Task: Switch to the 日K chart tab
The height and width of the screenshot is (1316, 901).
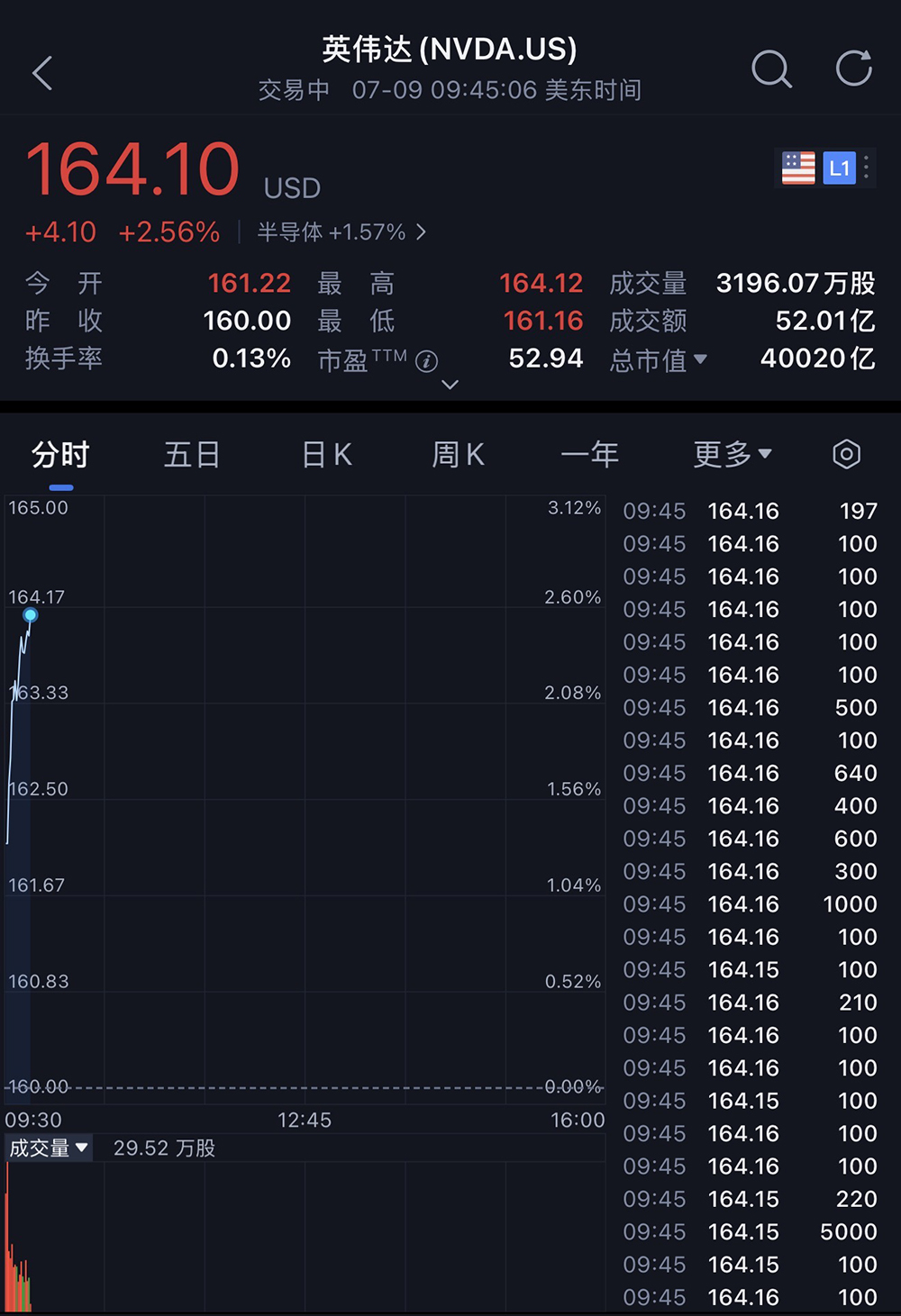Action: pos(325,455)
